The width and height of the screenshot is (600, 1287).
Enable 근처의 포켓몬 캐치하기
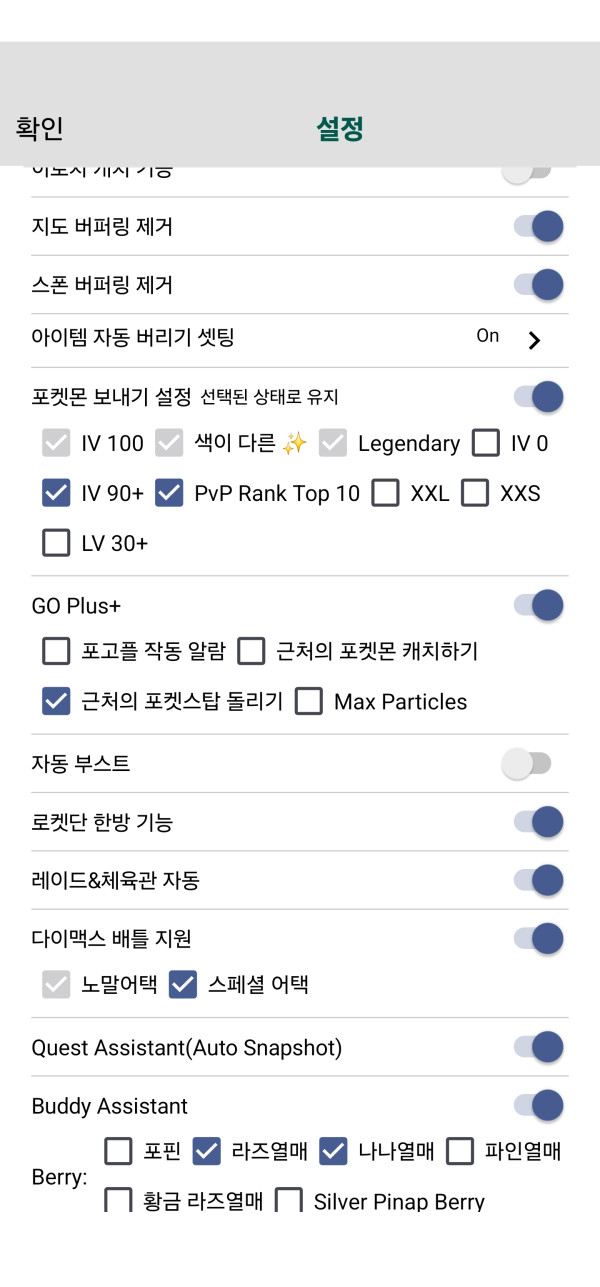click(251, 652)
